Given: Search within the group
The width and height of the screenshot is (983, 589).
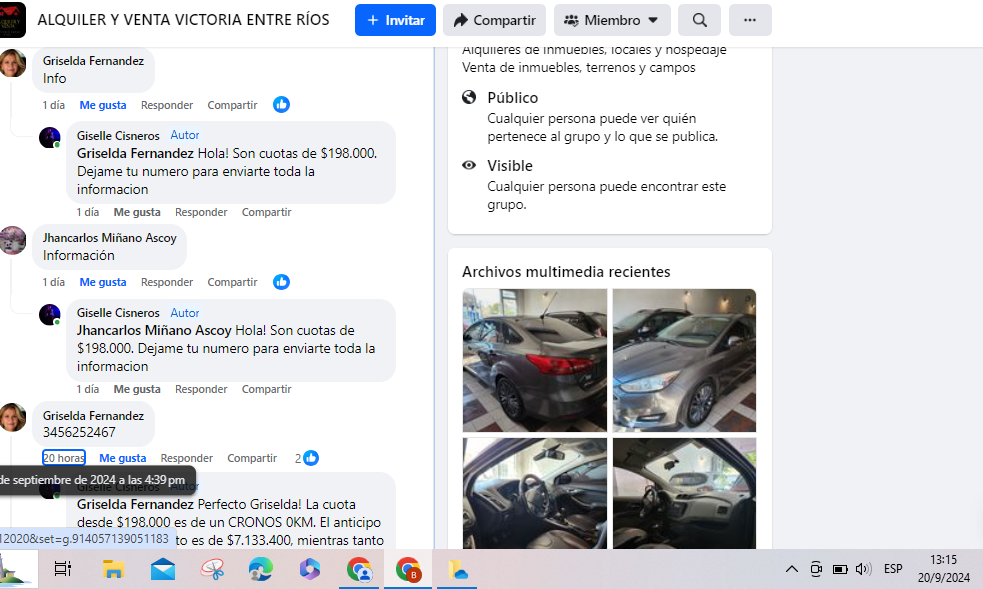Looking at the screenshot, I should (x=699, y=20).
